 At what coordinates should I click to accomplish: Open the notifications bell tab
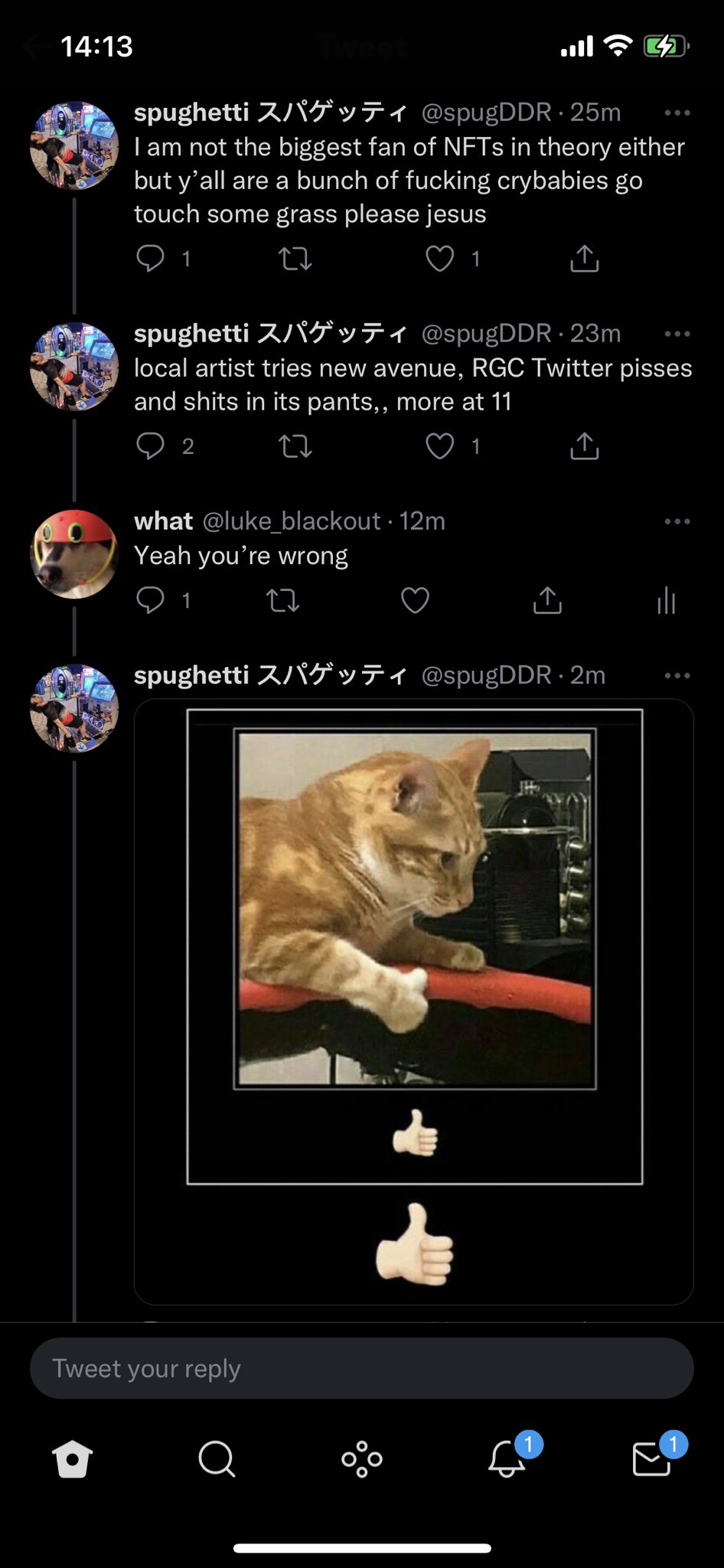coord(507,1459)
